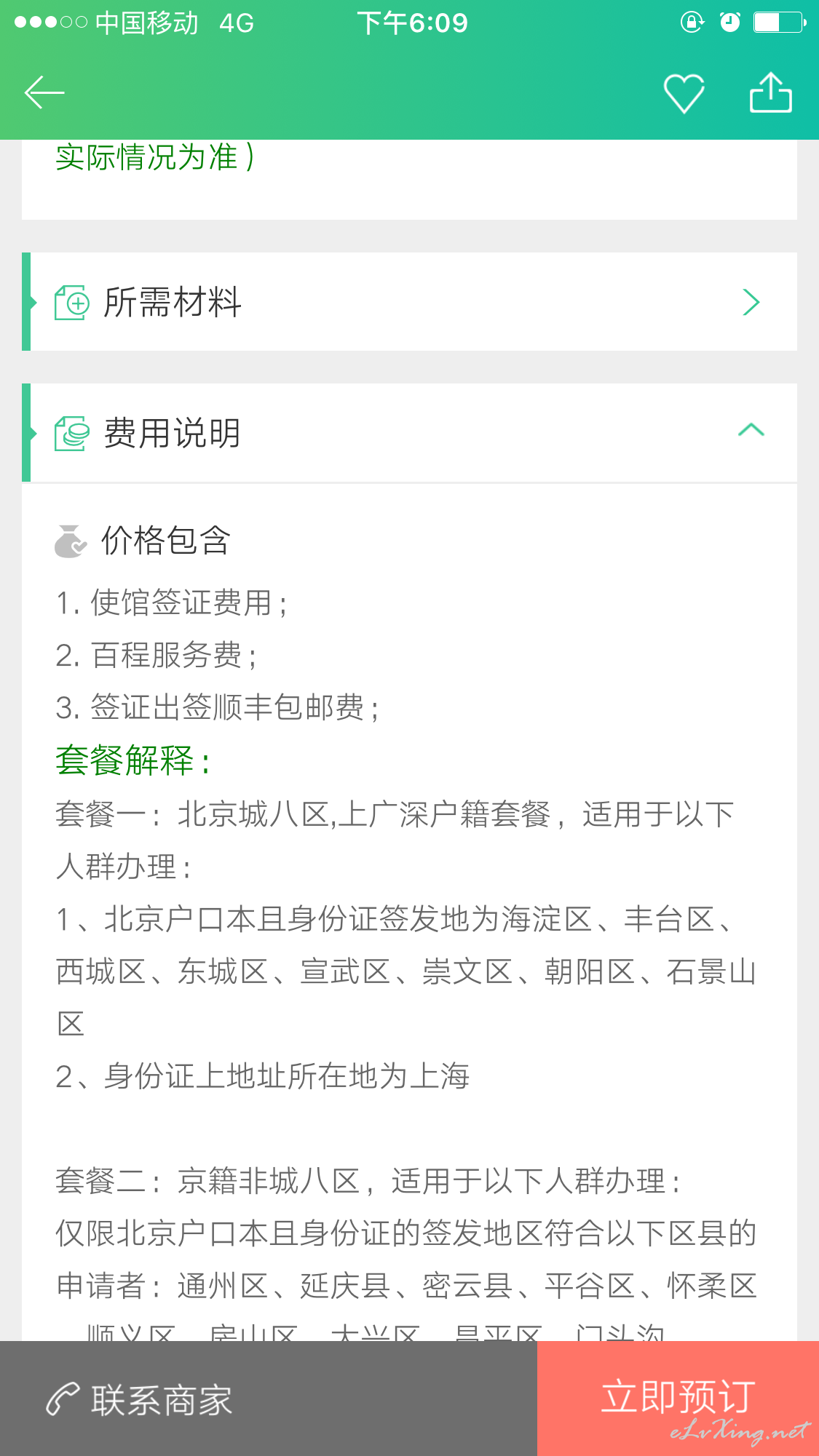
Task: Open the 所需材料 section
Action: click(409, 302)
